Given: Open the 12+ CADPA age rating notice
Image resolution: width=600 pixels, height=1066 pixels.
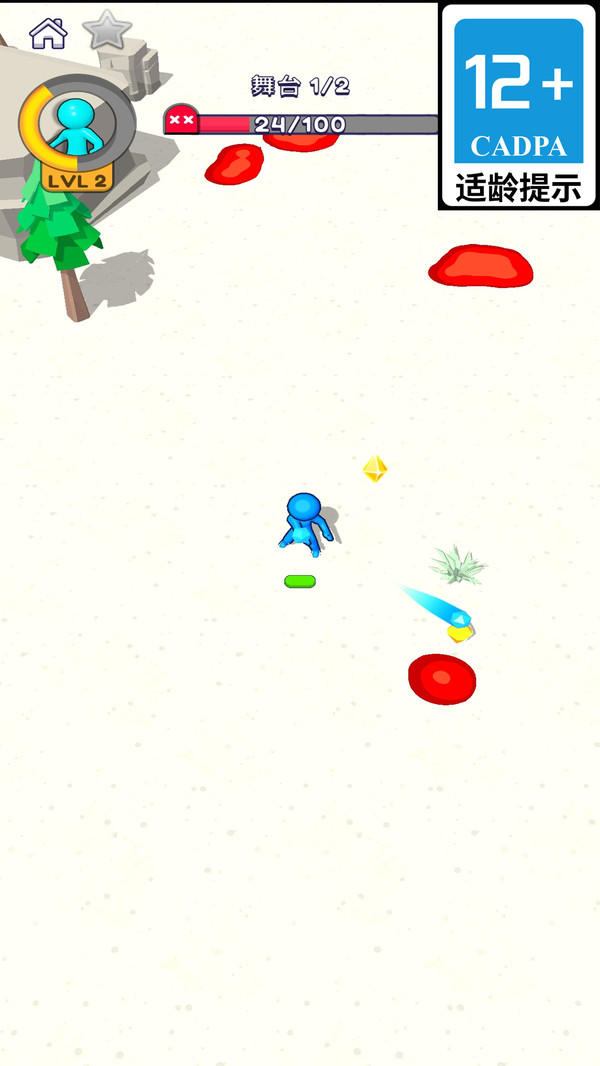Looking at the screenshot, I should click(518, 106).
